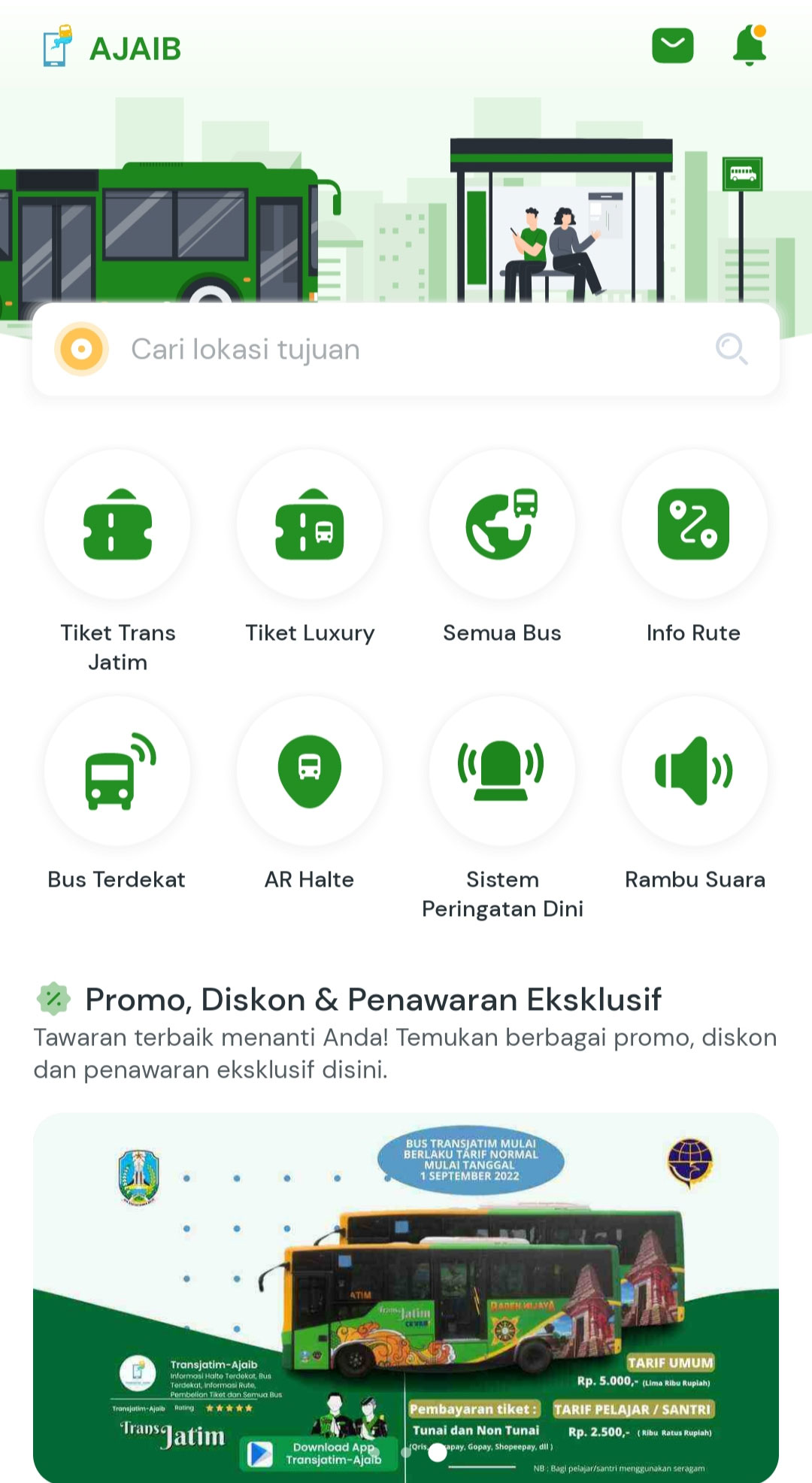Tap the Cari lokasi tujuan search field
This screenshot has height=1483, width=812.
pos(406,350)
